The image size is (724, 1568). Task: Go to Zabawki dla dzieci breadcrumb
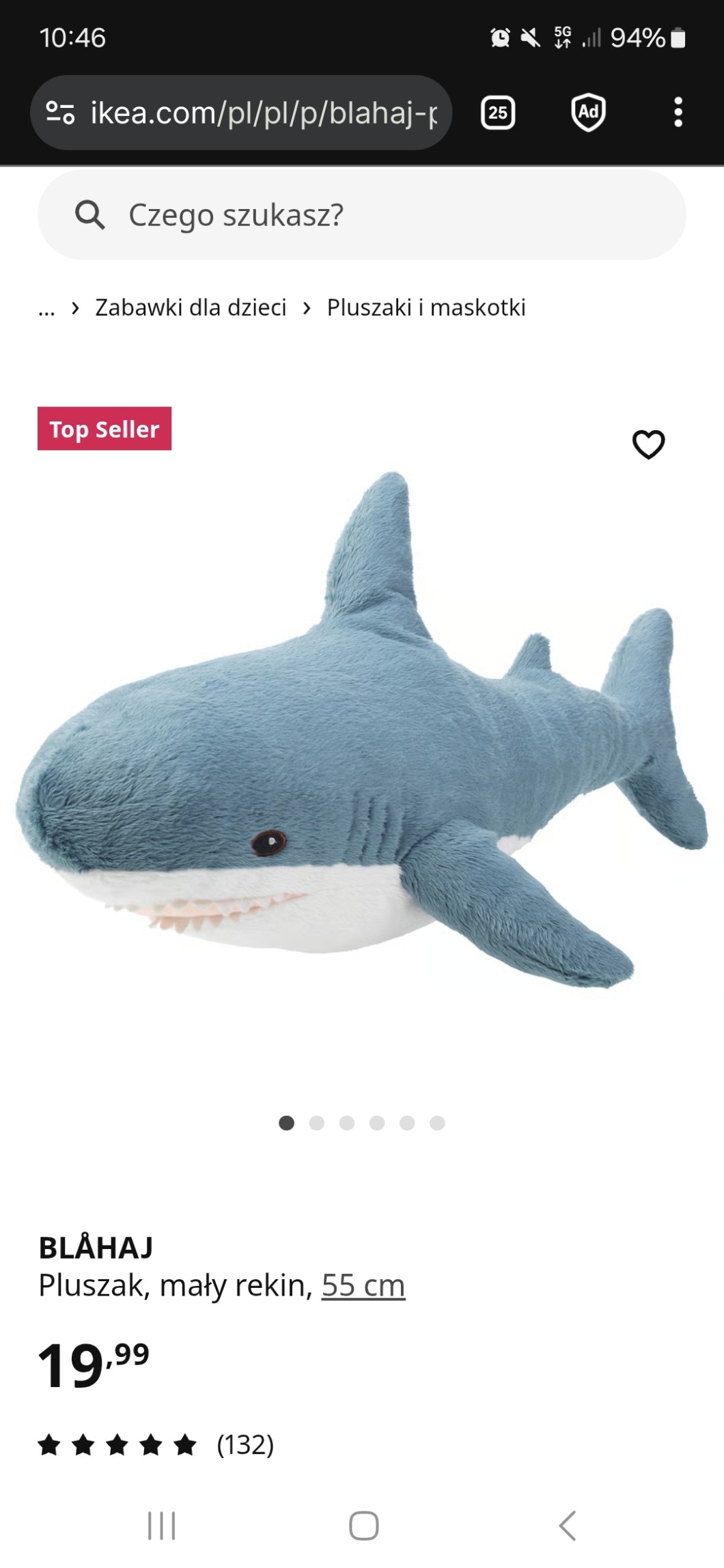coord(191,308)
